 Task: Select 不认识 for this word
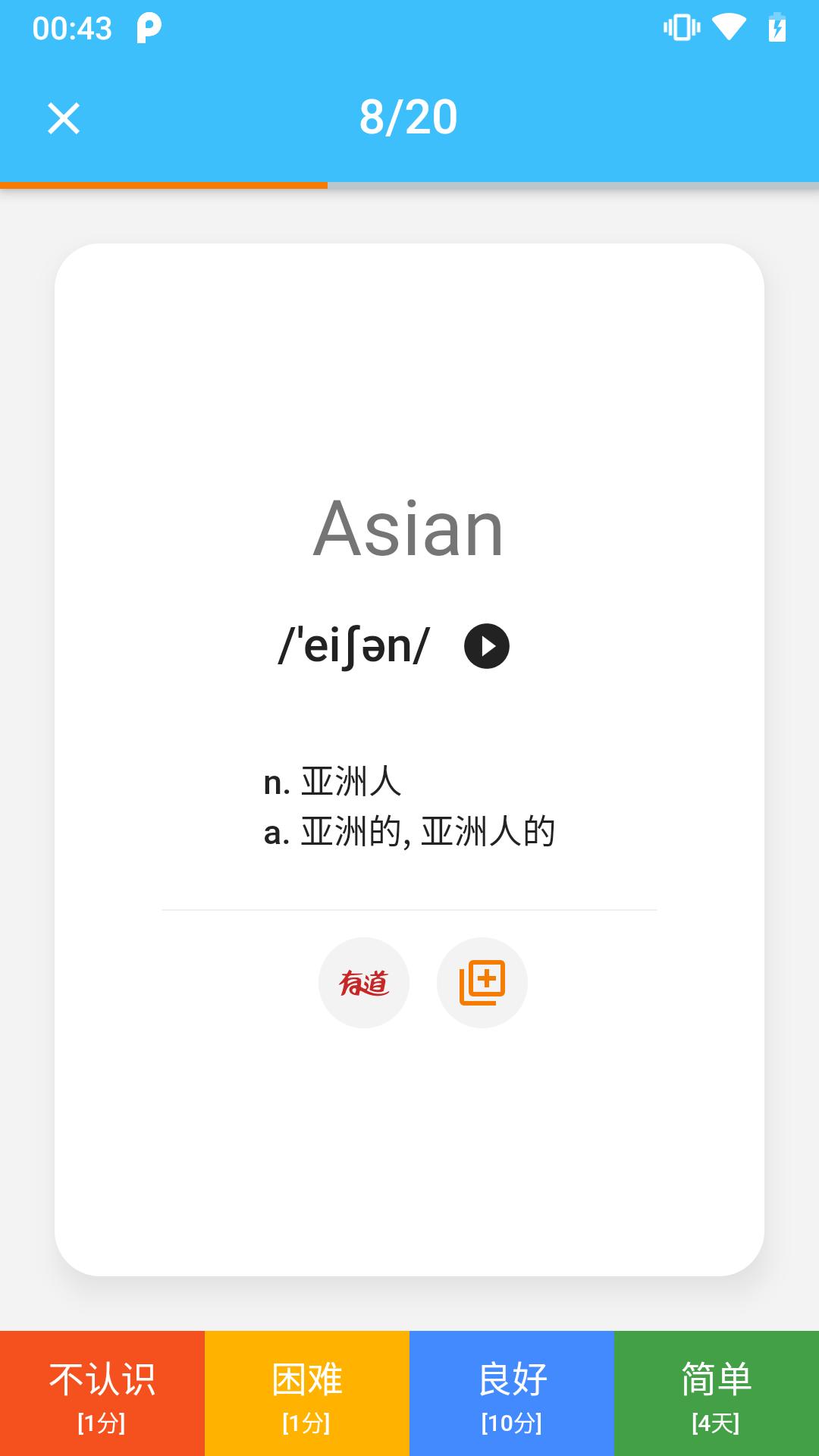tap(102, 1394)
